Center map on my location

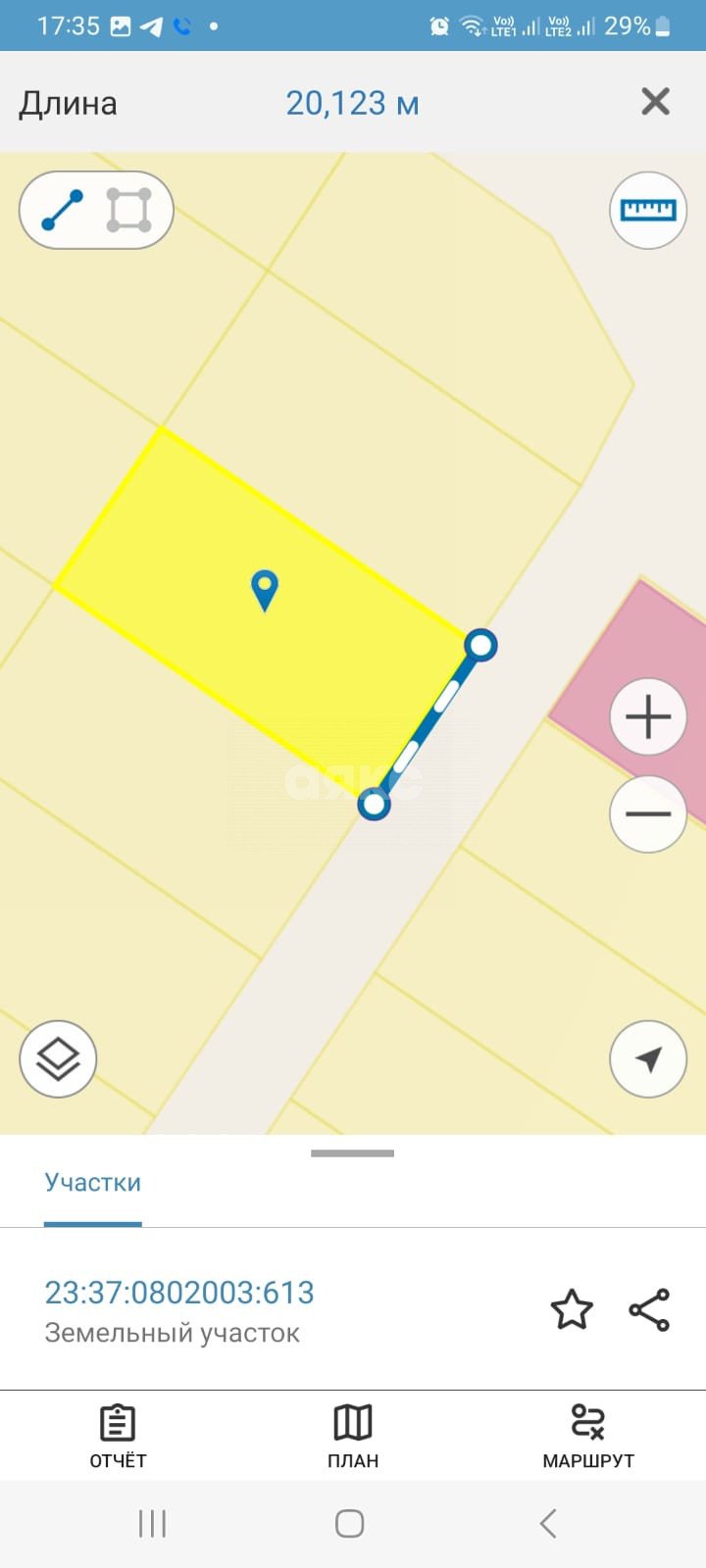pyautogui.click(x=648, y=1058)
